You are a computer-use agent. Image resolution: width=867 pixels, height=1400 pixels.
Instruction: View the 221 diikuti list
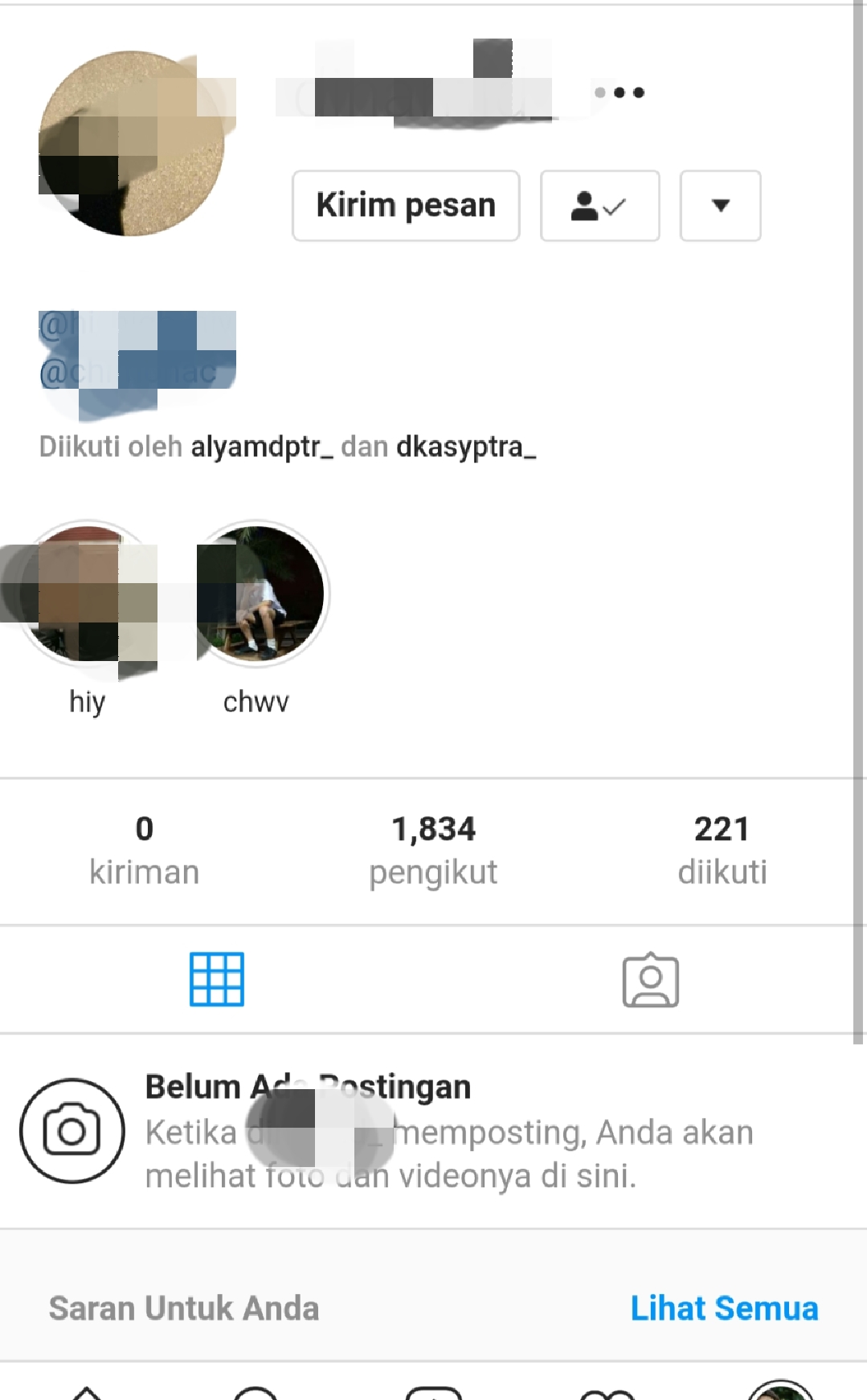722,851
